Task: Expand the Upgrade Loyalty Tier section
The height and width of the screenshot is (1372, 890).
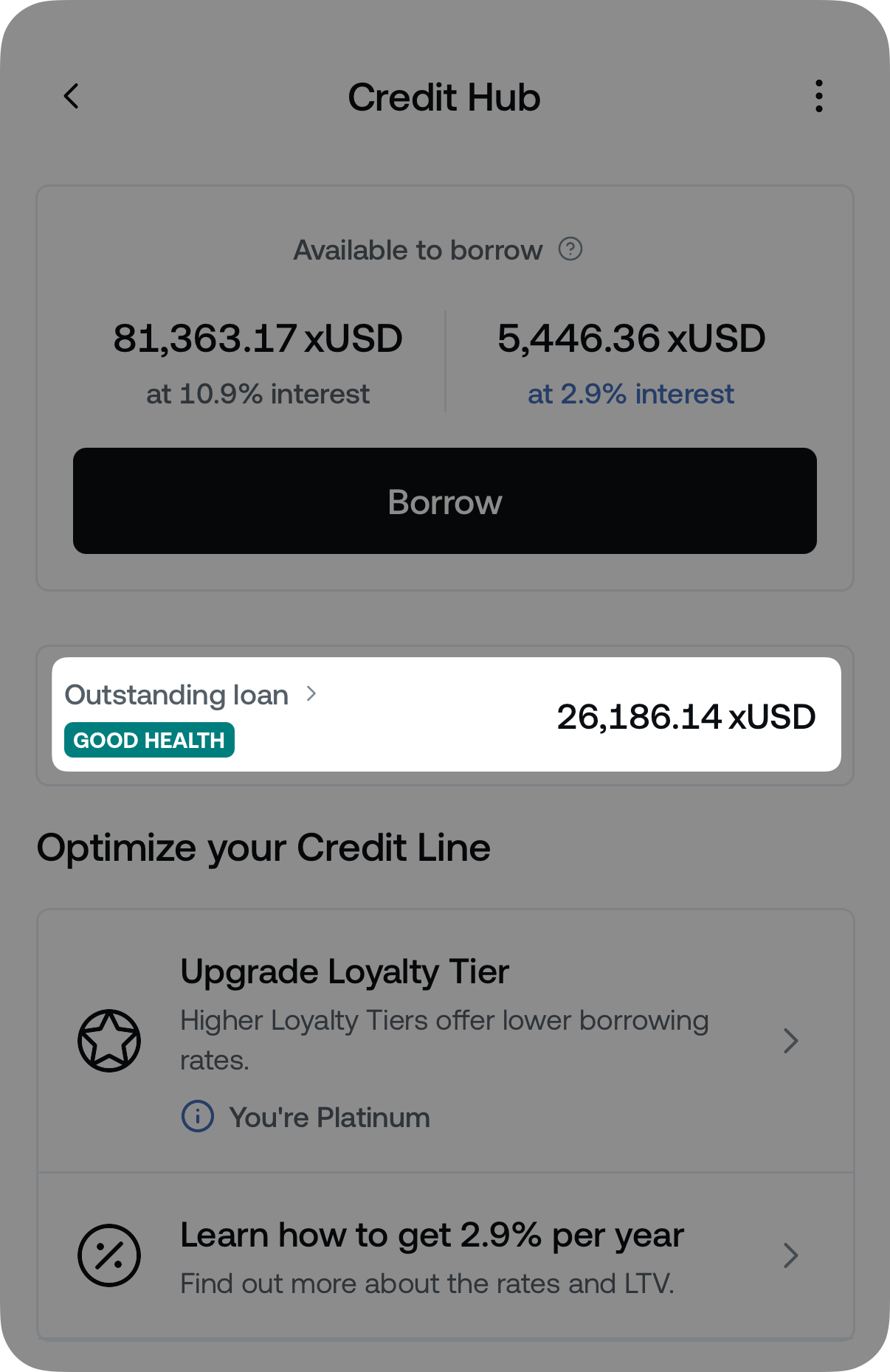Action: [x=344, y=971]
